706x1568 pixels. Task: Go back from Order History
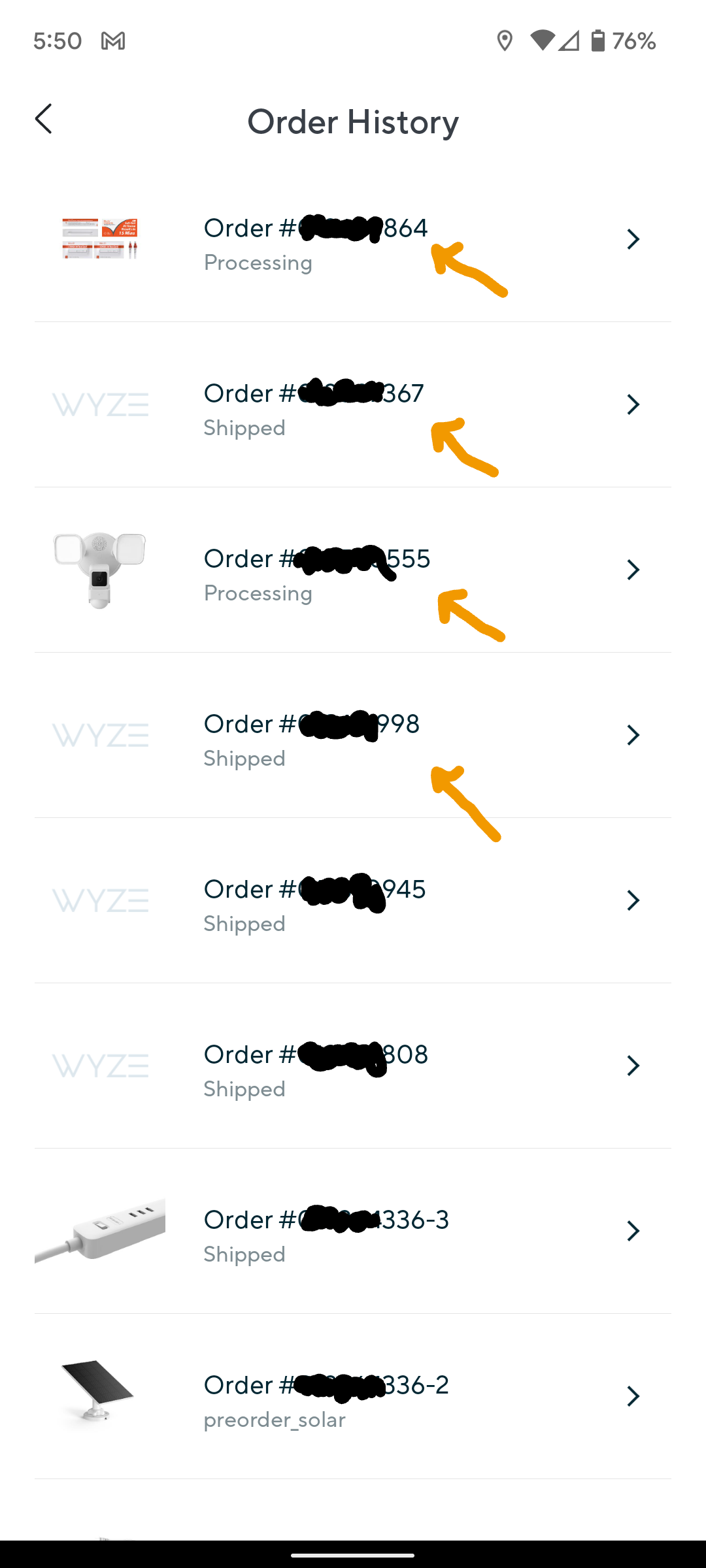pyautogui.click(x=44, y=120)
